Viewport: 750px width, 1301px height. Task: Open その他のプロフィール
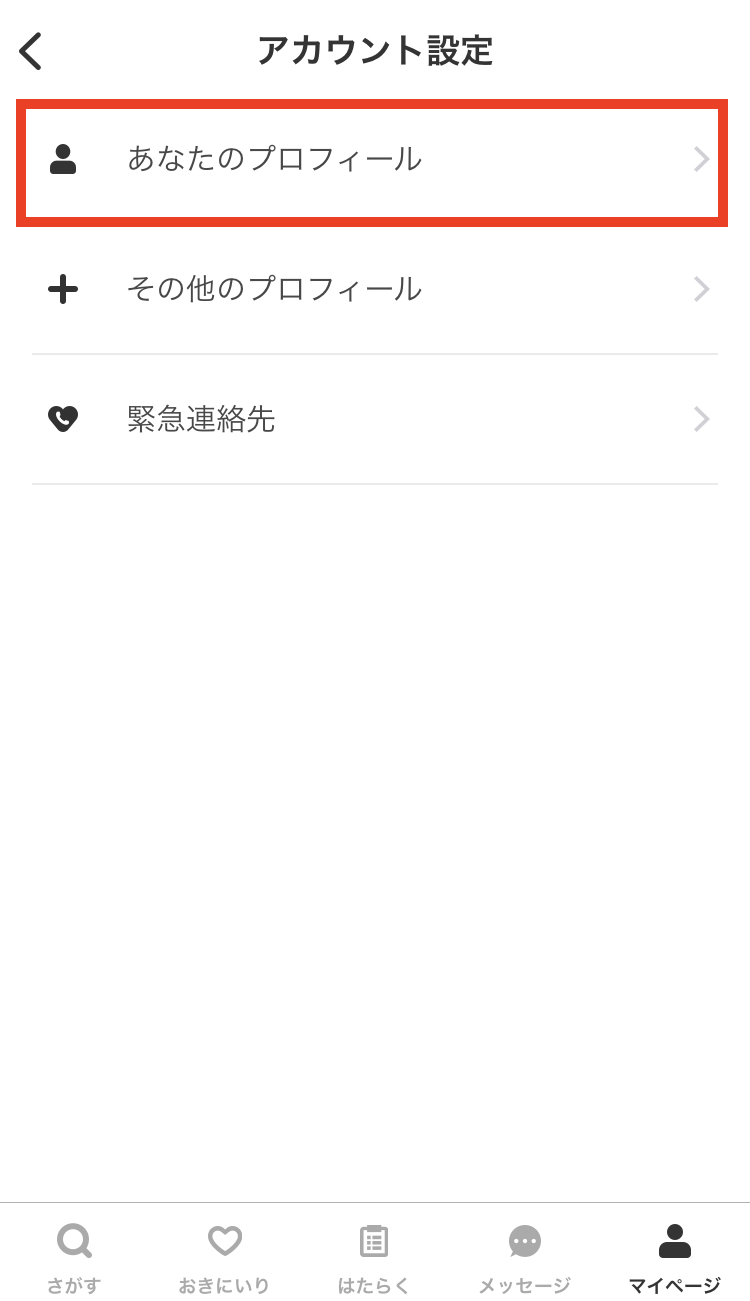375,289
